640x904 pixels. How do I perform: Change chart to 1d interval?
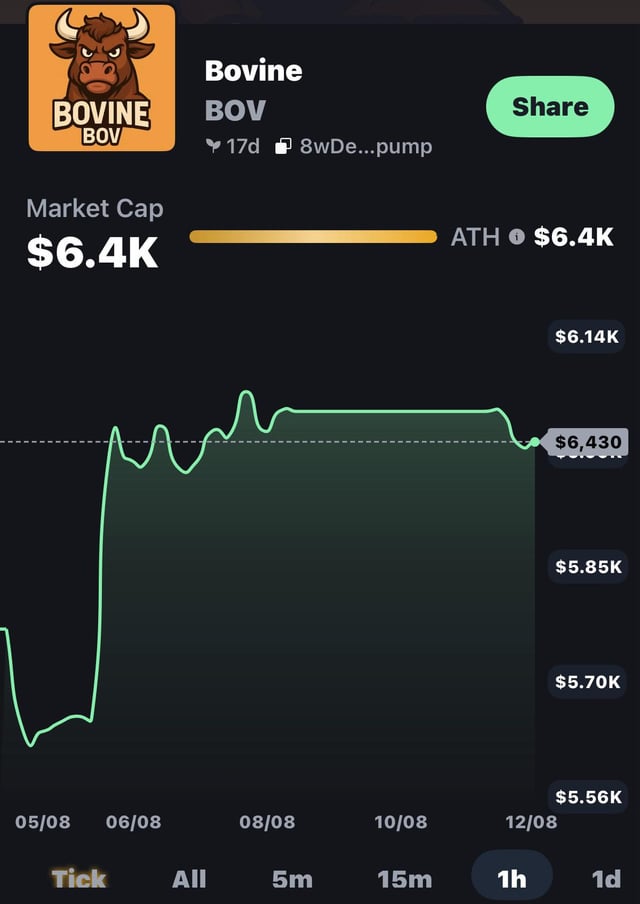pos(606,878)
